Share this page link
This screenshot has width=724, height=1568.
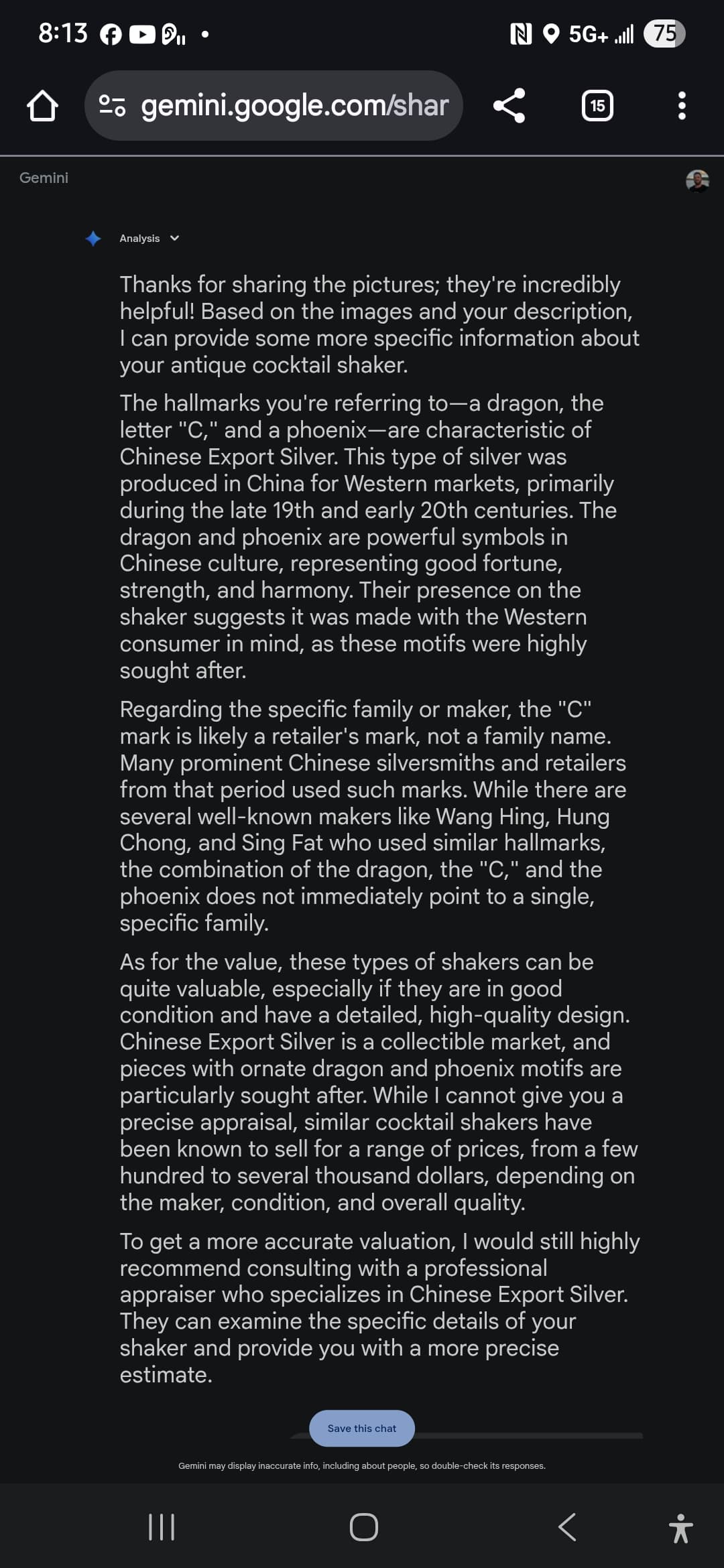coord(509,106)
